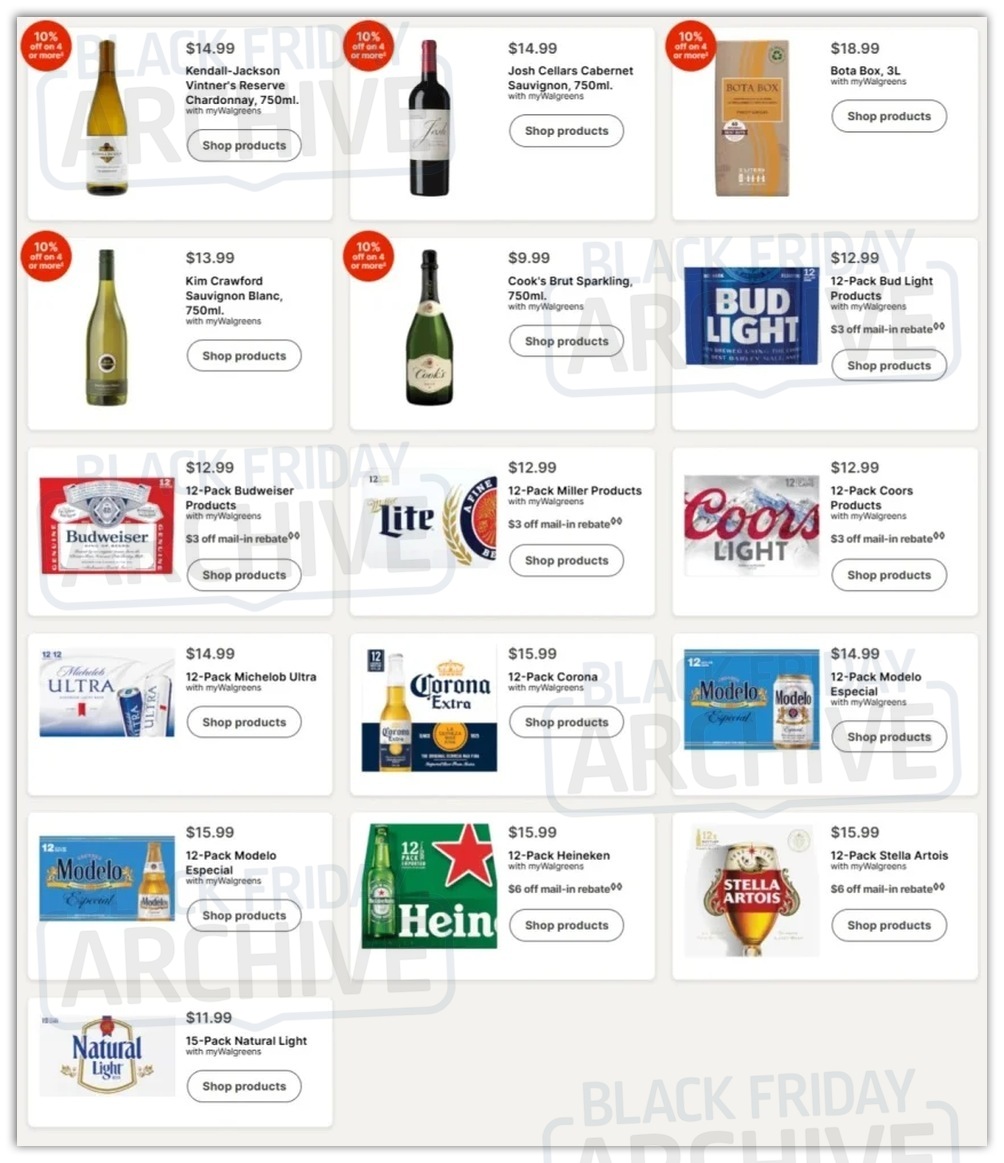Shop the $14.99 12-Pack Modelo Especial
The image size is (1004, 1163).
coord(888,737)
